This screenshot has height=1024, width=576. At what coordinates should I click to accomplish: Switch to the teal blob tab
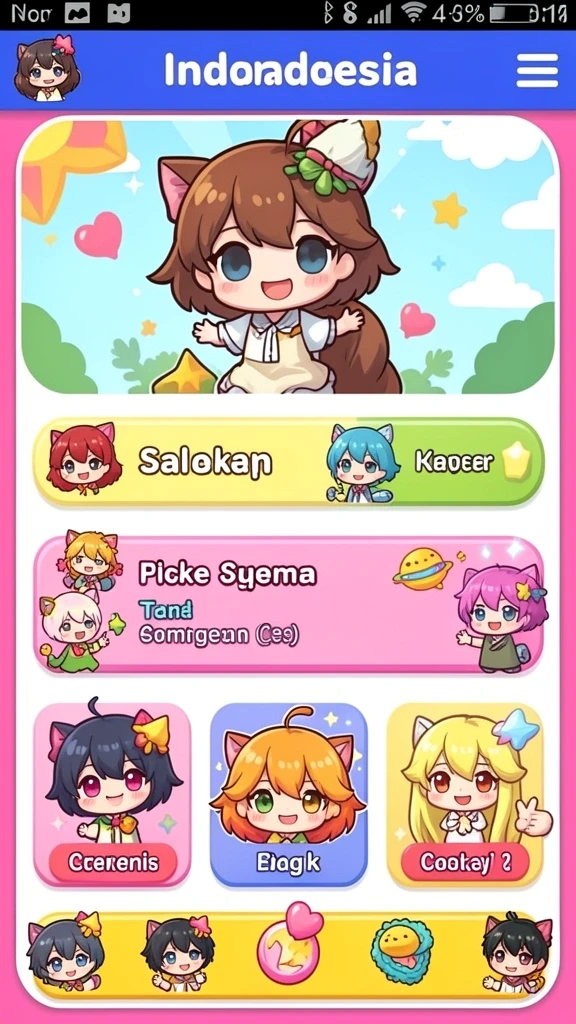tap(402, 951)
